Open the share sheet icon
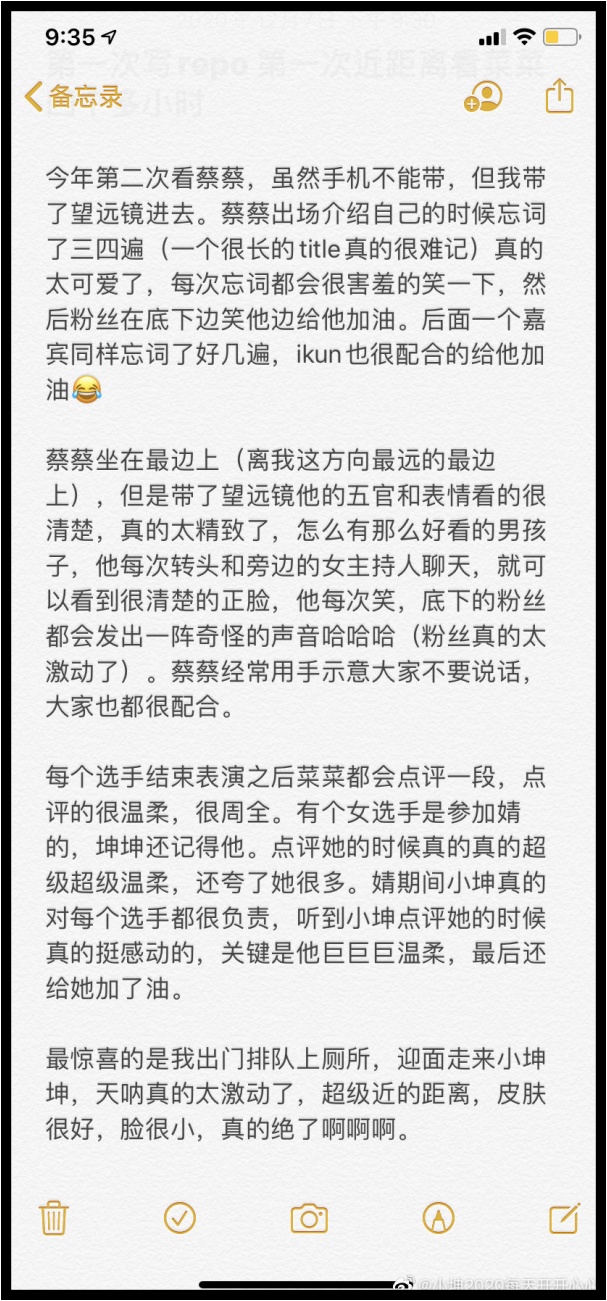 560,96
